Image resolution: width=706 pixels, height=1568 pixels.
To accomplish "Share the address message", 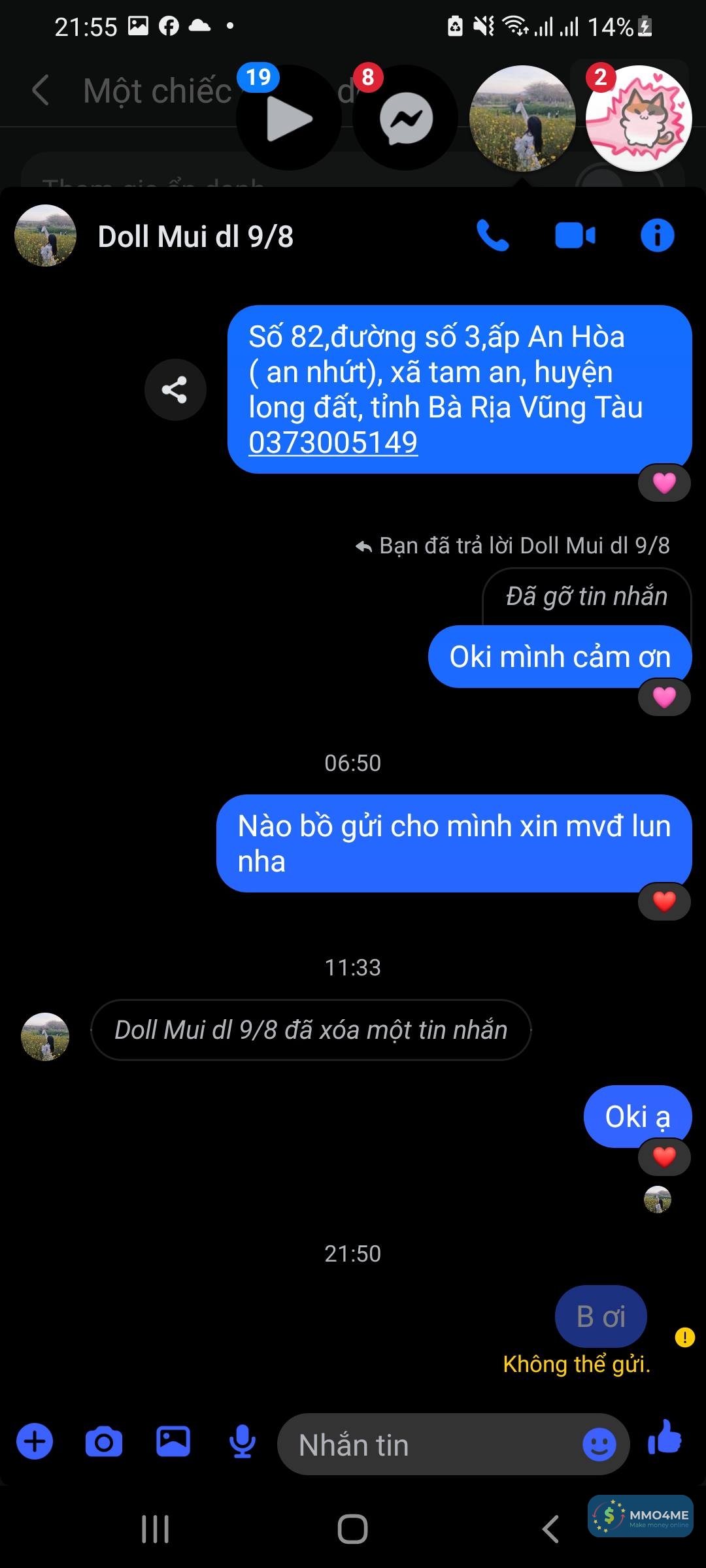I will pyautogui.click(x=175, y=389).
